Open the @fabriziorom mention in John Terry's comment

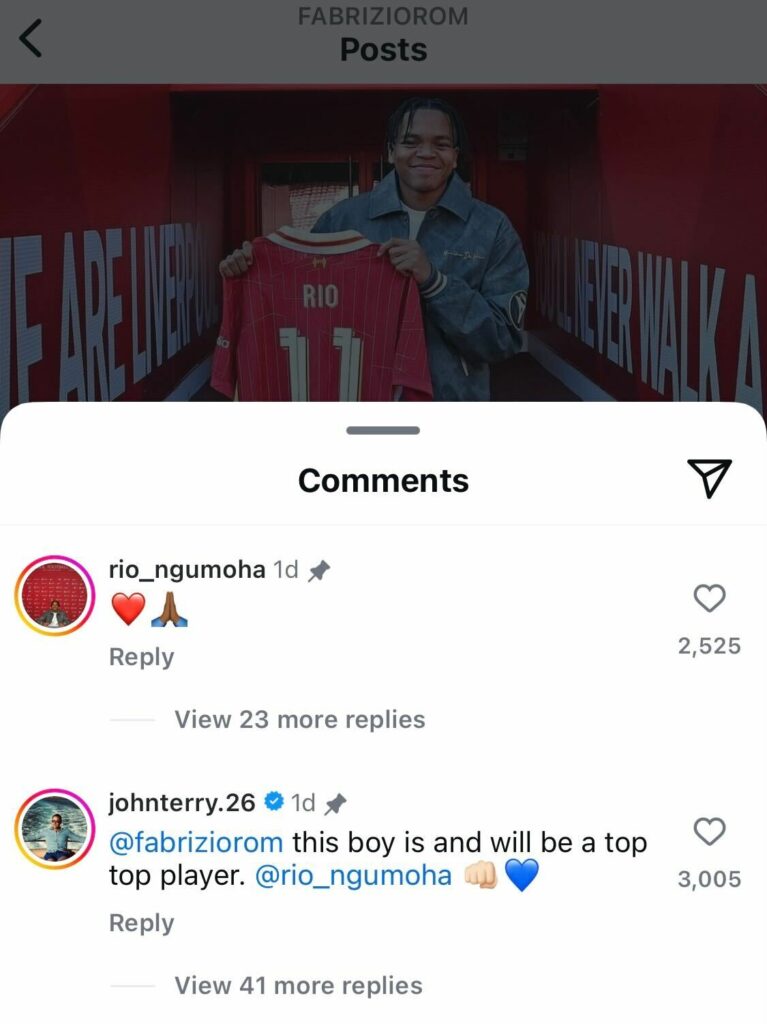coord(195,842)
